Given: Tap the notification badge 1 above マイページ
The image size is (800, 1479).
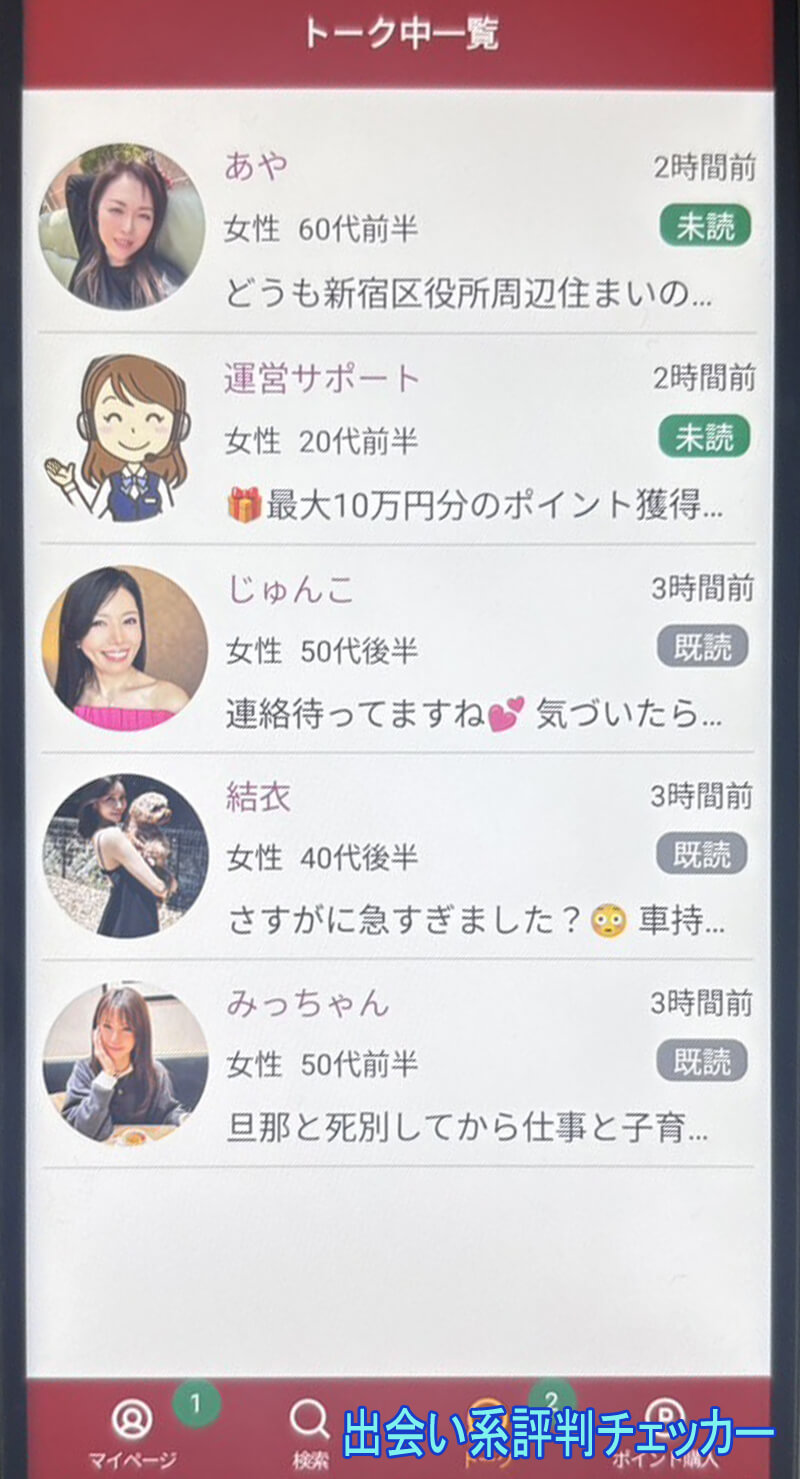Looking at the screenshot, I should [197, 1405].
